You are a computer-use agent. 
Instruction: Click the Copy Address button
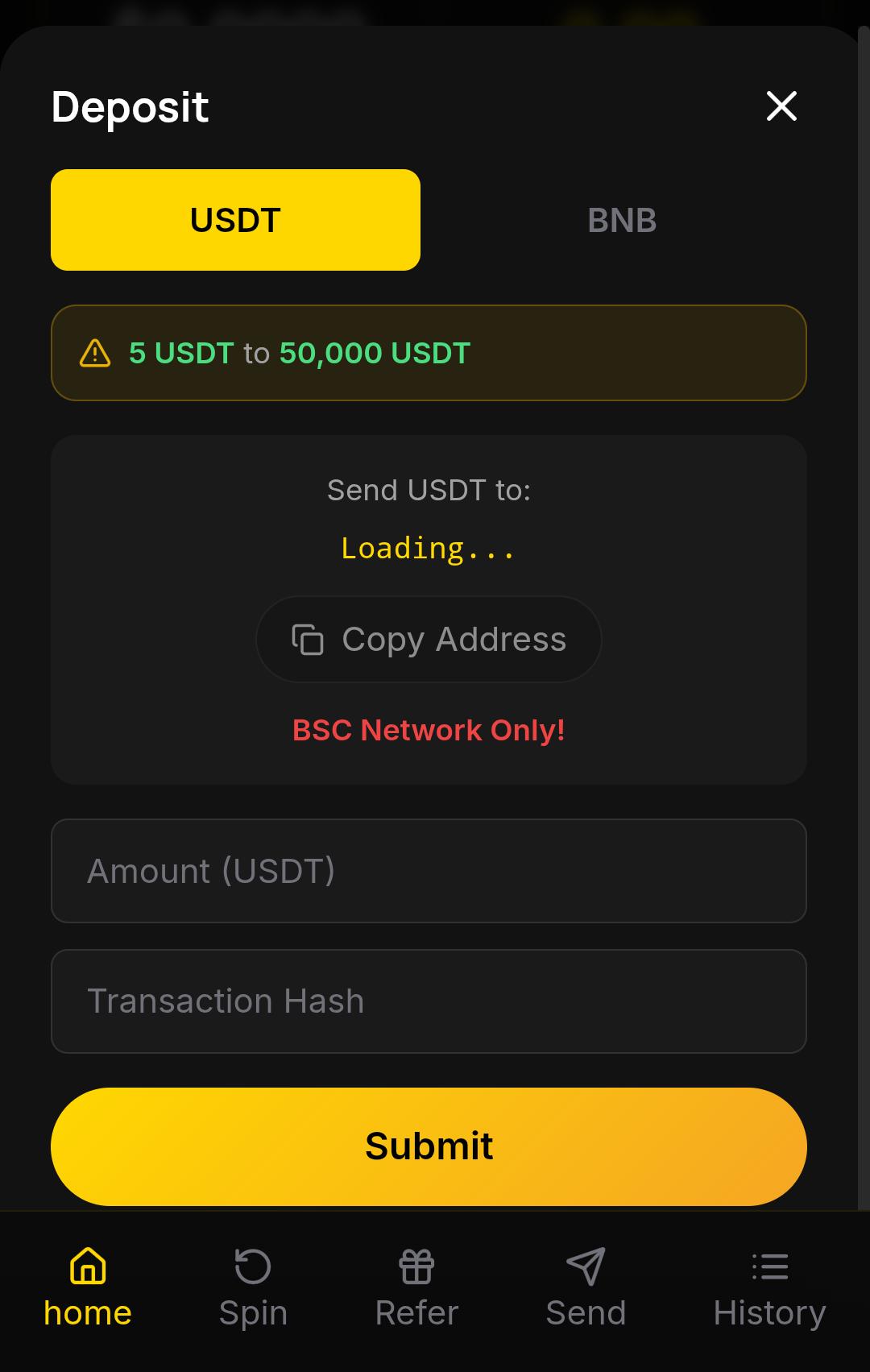pyautogui.click(x=428, y=639)
